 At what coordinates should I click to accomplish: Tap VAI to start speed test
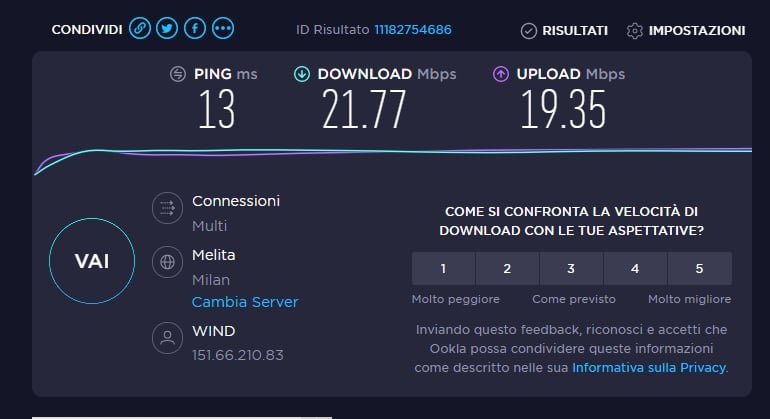click(92, 261)
